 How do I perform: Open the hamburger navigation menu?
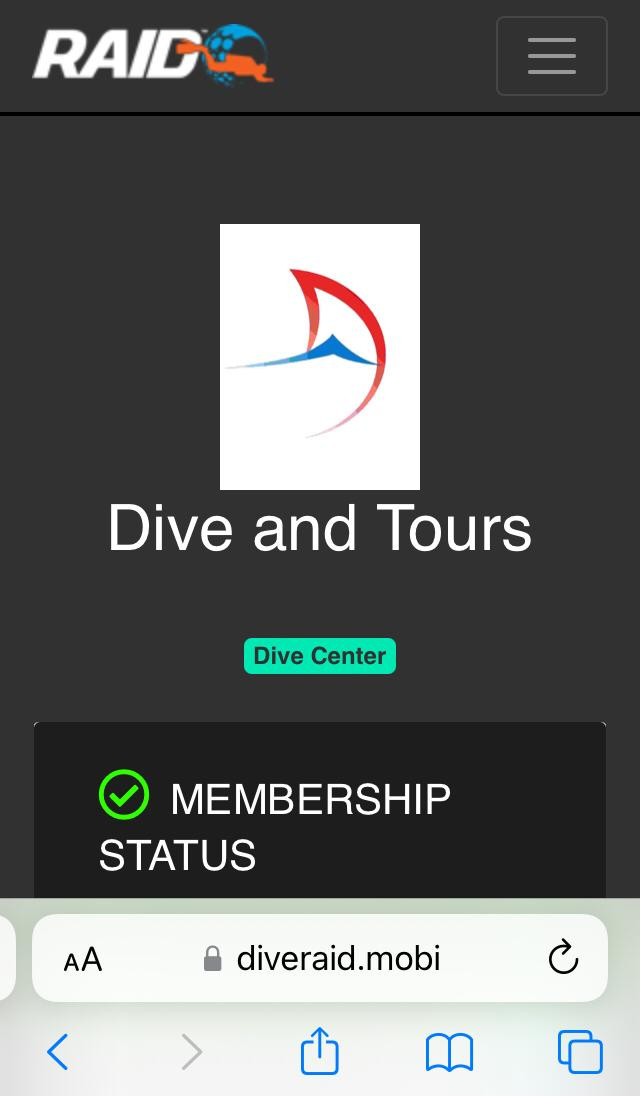click(x=551, y=56)
